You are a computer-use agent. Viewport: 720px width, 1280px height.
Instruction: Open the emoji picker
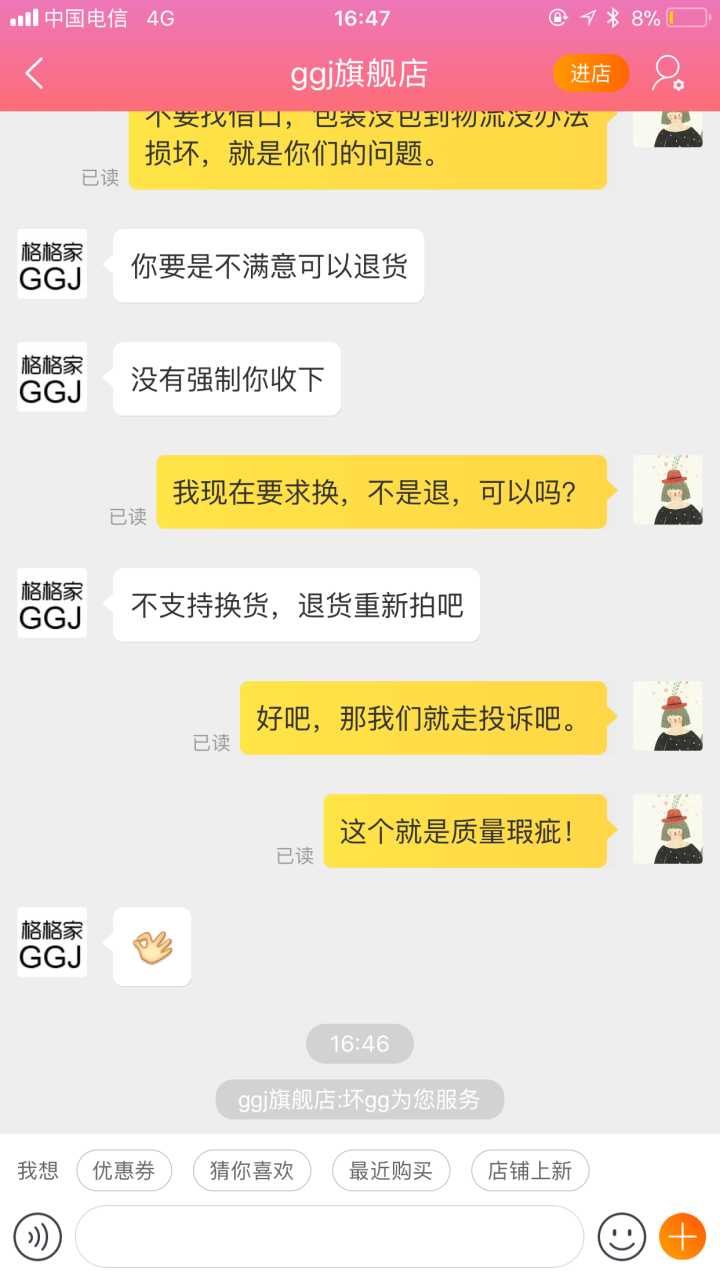621,1237
